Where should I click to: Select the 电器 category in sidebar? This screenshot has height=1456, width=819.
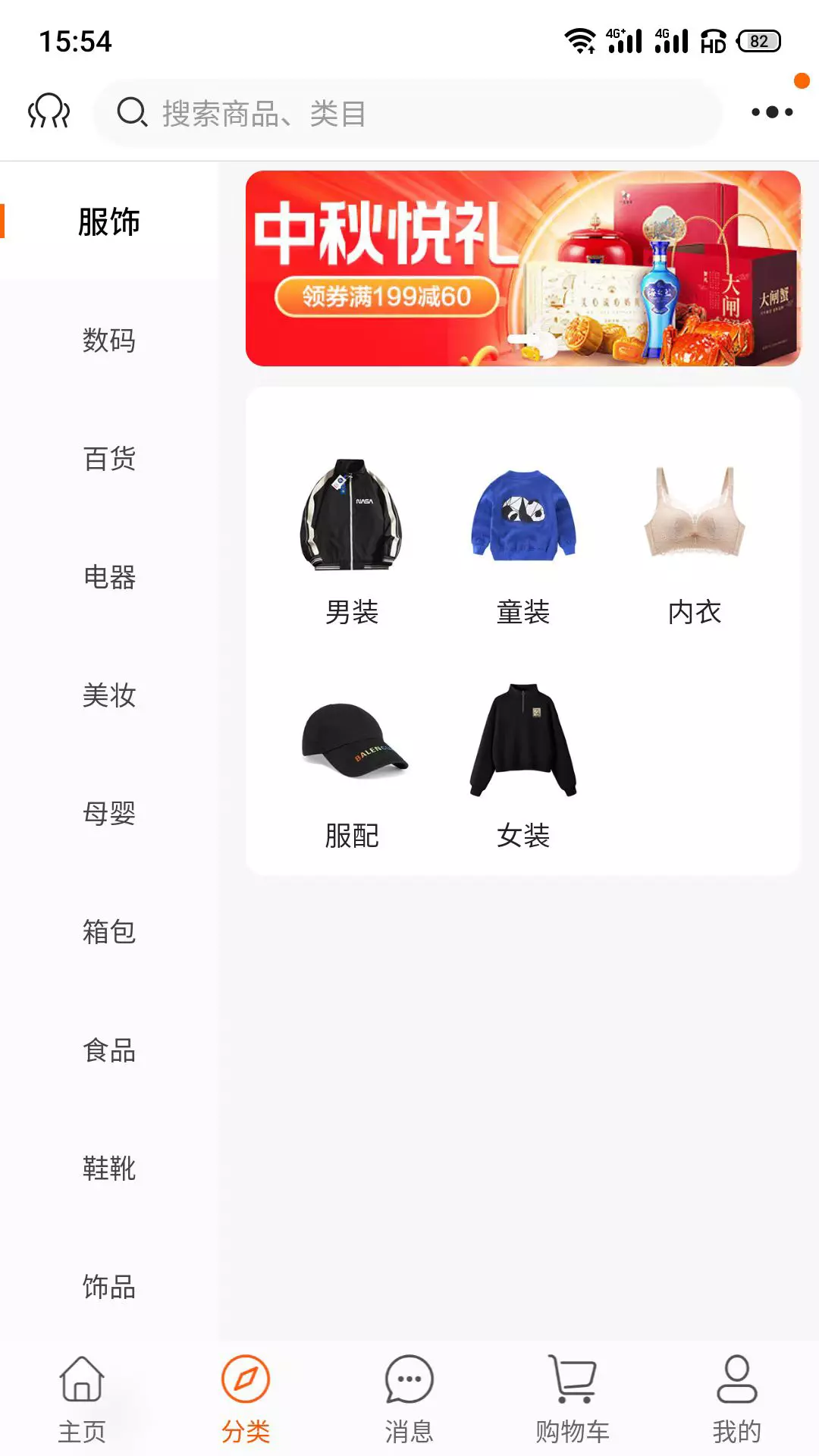click(109, 577)
